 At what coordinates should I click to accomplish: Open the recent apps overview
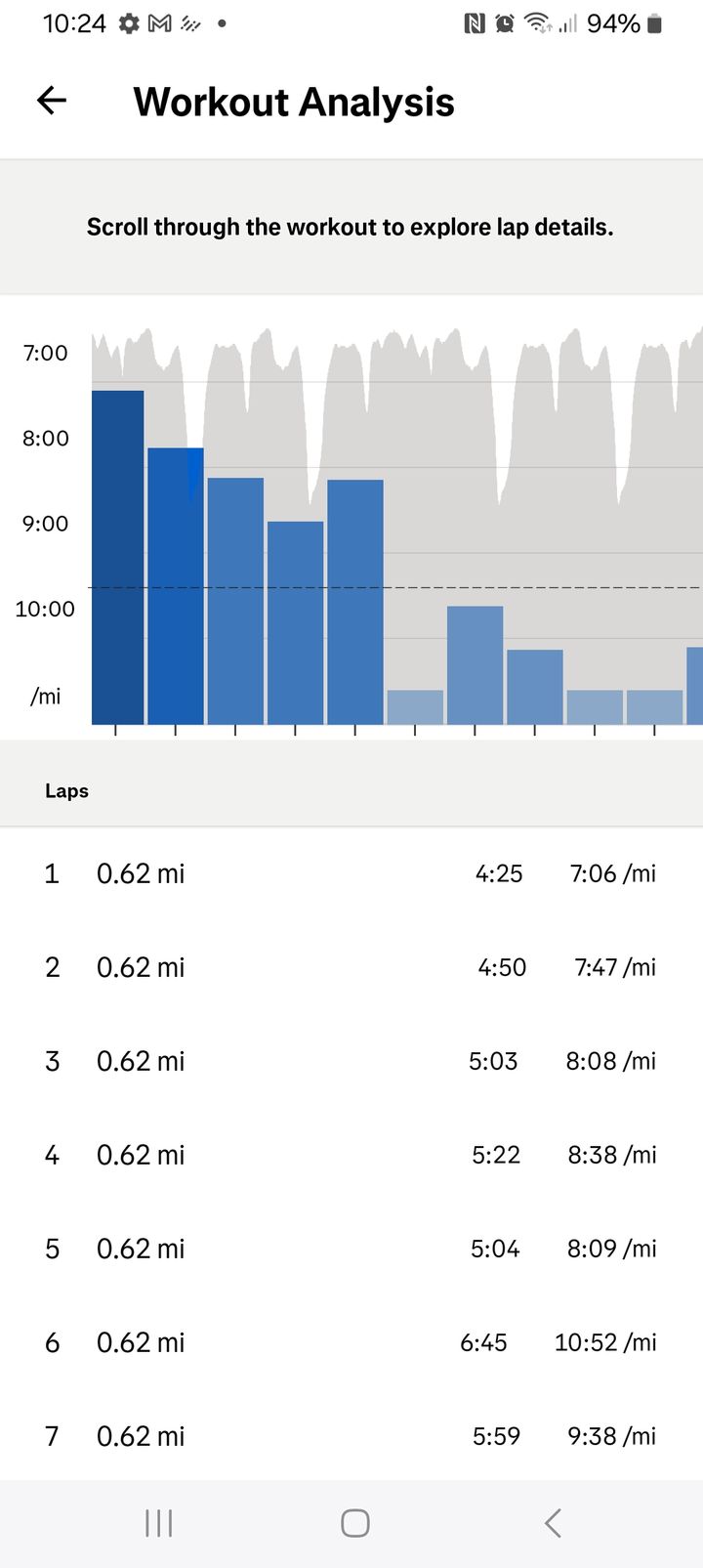[158, 1523]
